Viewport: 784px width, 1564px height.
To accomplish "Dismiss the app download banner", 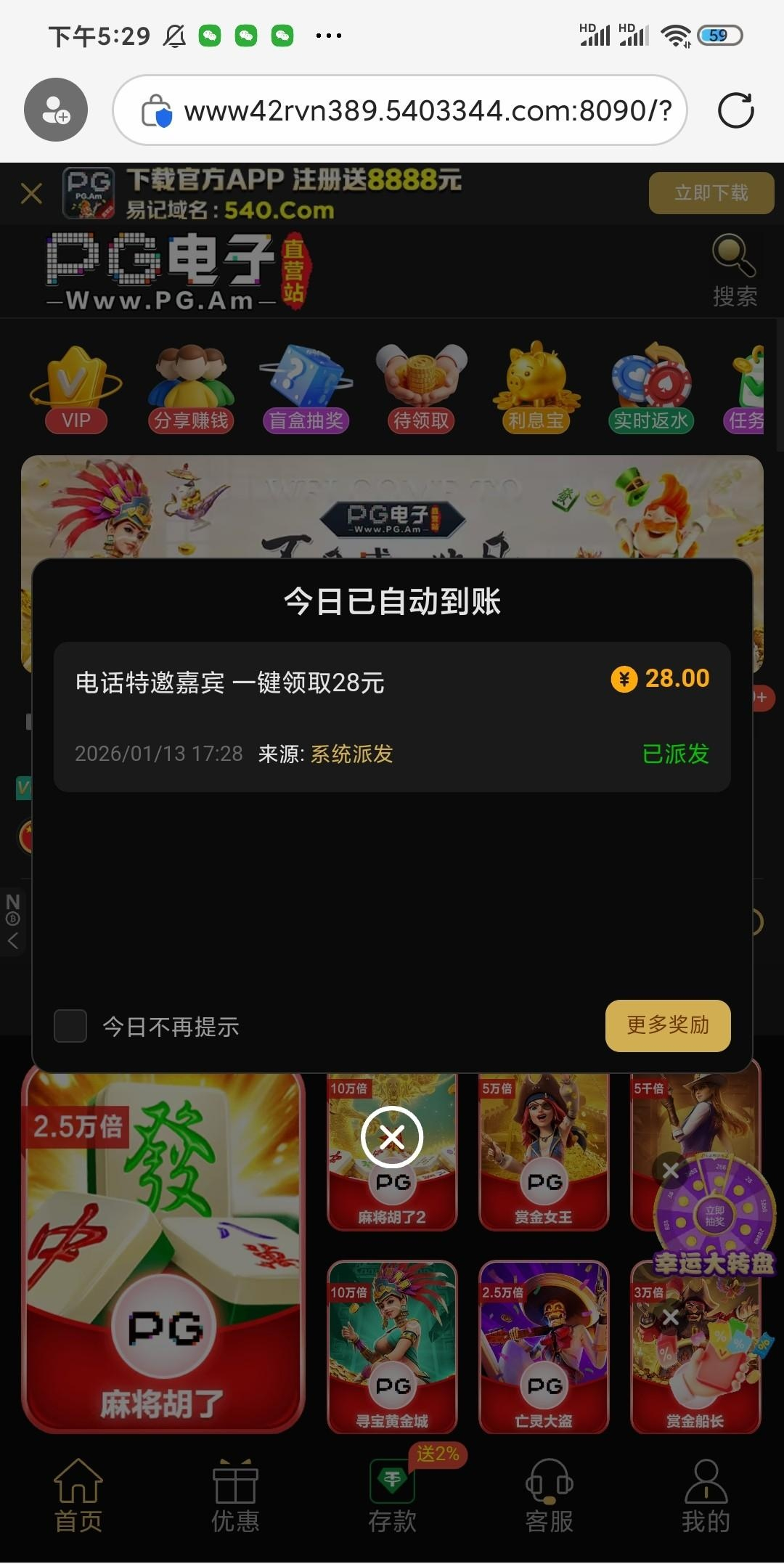I will click(31, 194).
